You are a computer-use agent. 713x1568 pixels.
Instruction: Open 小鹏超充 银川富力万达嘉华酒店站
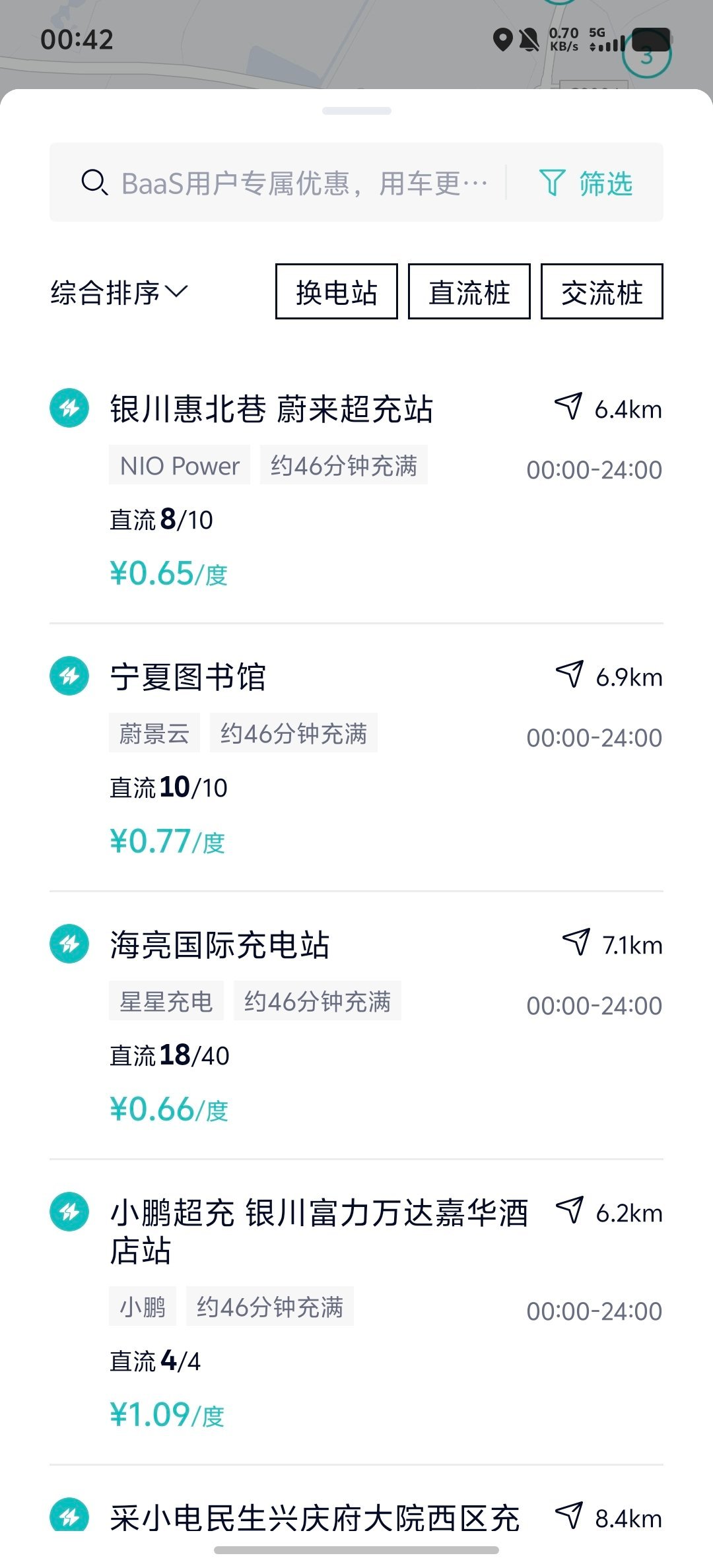point(319,1231)
